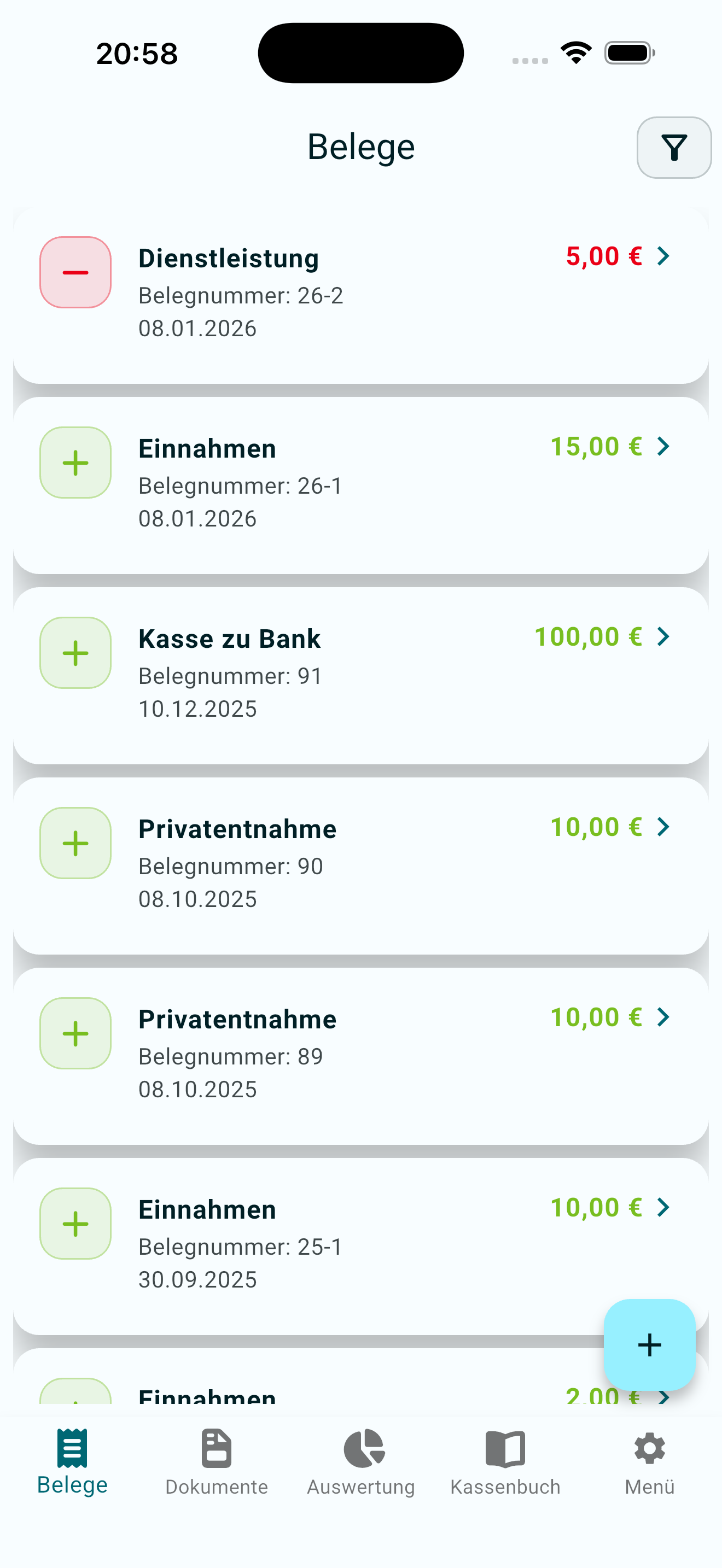Tap the plus icon on Einnahmen 25-1
Viewport: 722px width, 1568px height.
click(75, 1224)
